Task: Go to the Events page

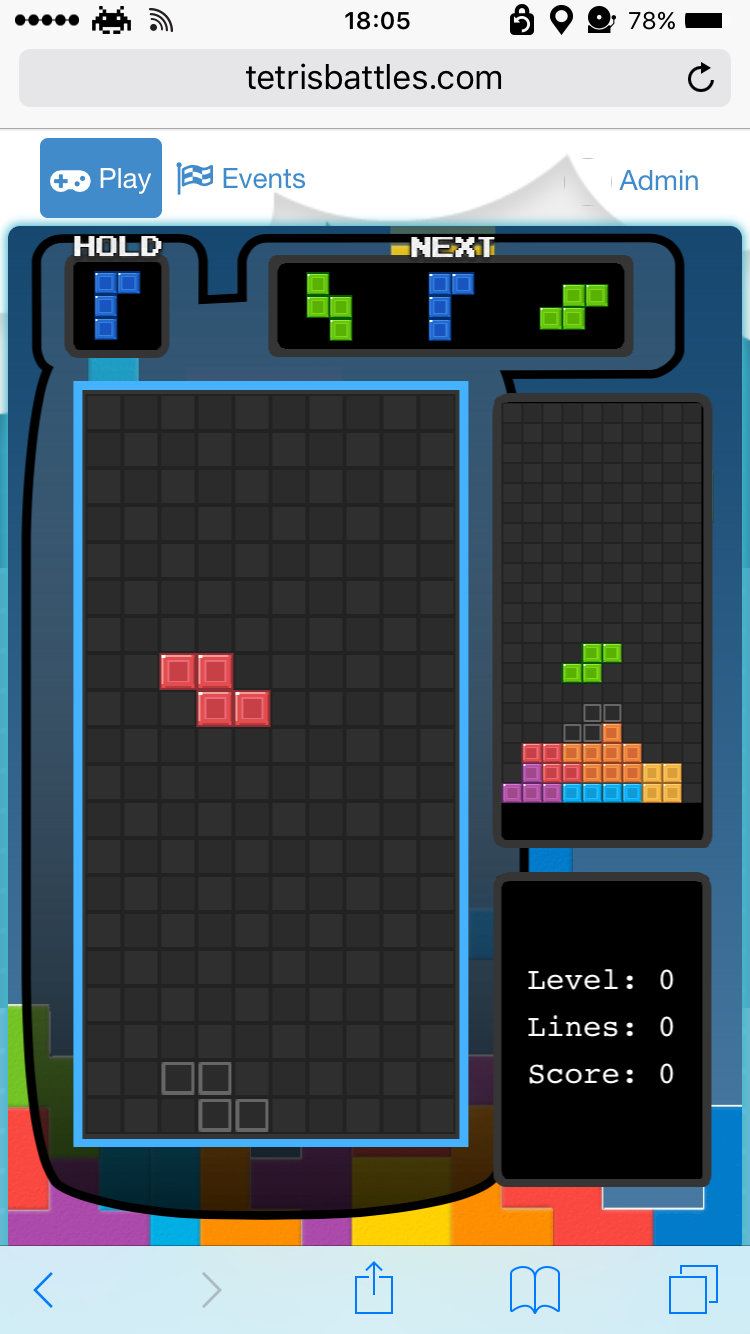Action: click(x=241, y=178)
